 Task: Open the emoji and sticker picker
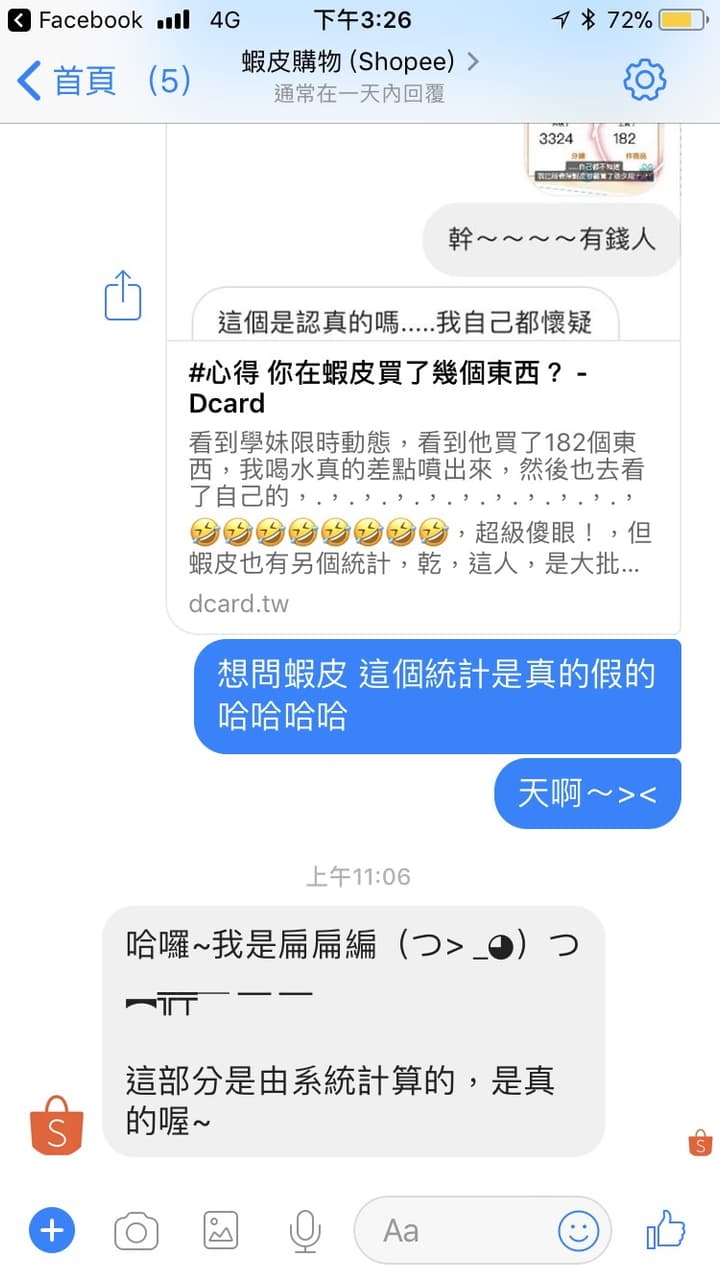coord(578,1231)
